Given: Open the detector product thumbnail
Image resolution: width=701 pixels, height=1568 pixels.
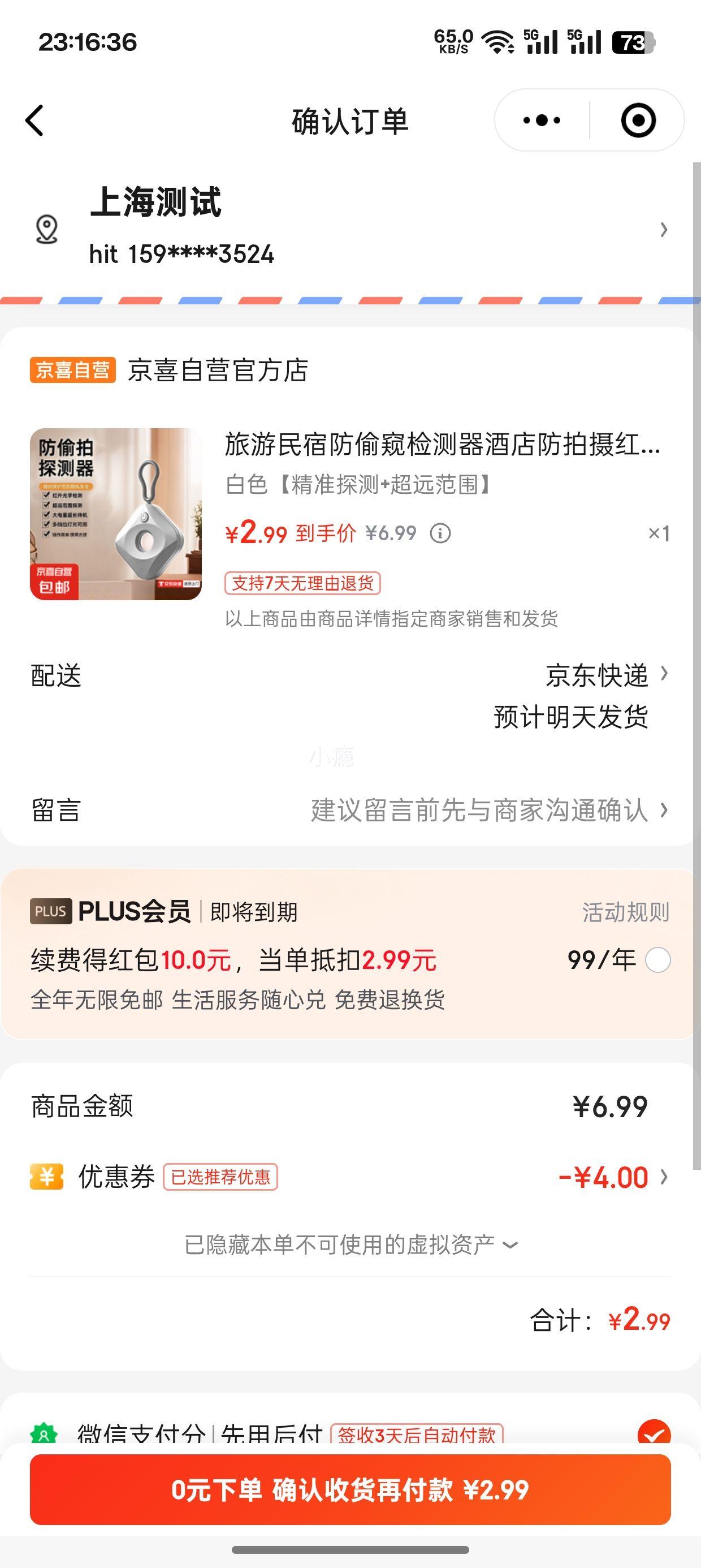Looking at the screenshot, I should tap(116, 514).
